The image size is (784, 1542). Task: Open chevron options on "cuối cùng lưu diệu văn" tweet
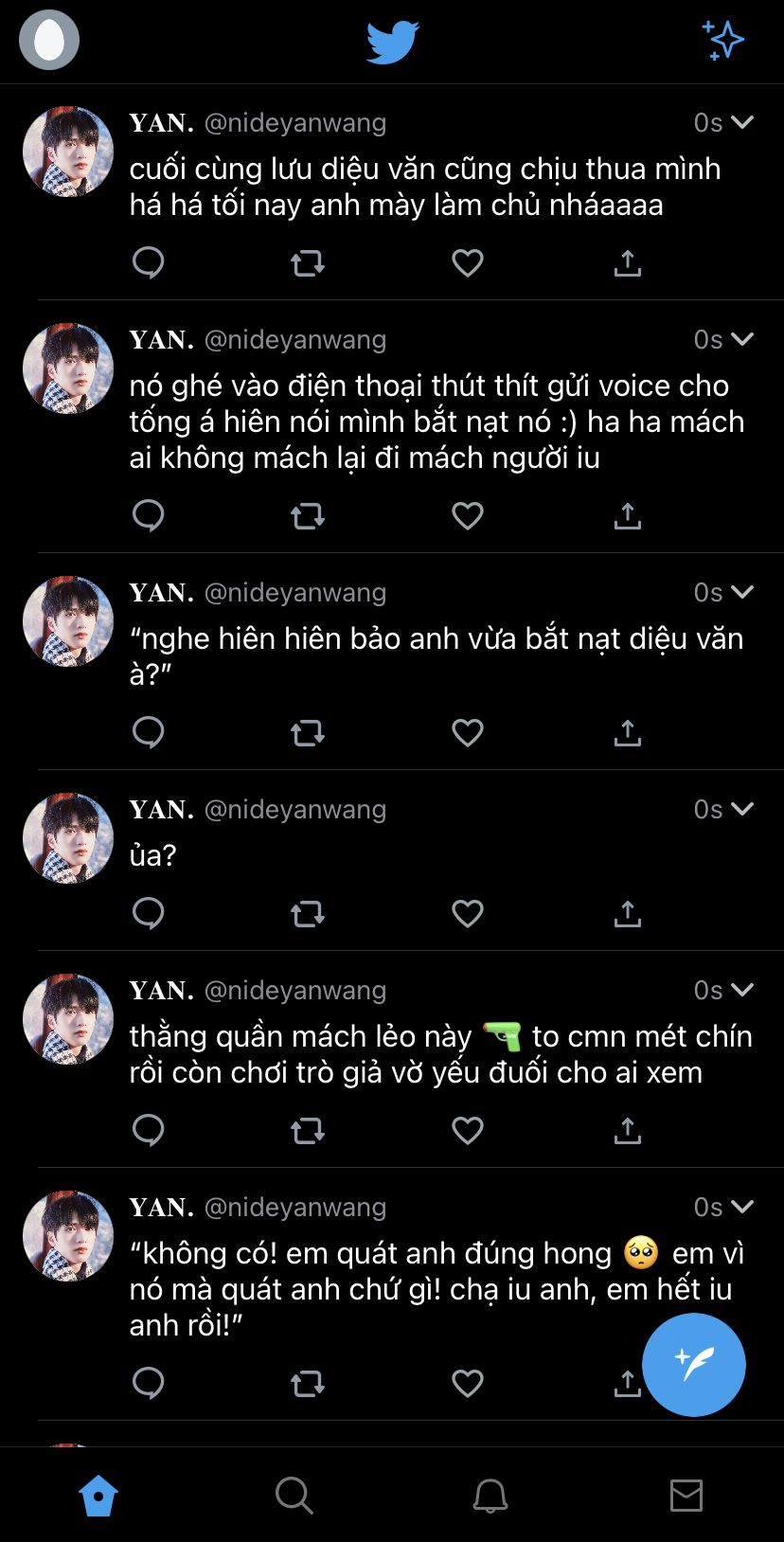coord(742,122)
